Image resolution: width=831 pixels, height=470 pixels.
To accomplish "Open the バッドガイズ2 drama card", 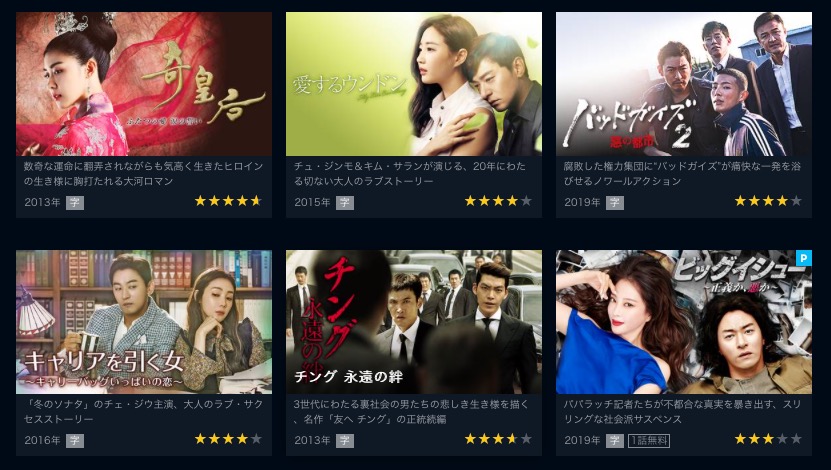I will 684,84.
